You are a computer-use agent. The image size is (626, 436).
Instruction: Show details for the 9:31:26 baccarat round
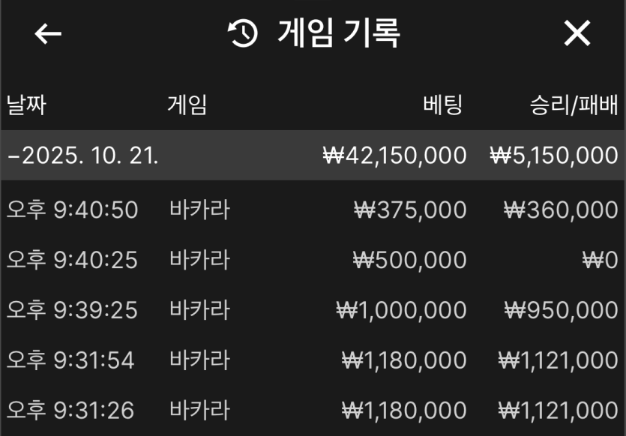[x=312, y=409]
